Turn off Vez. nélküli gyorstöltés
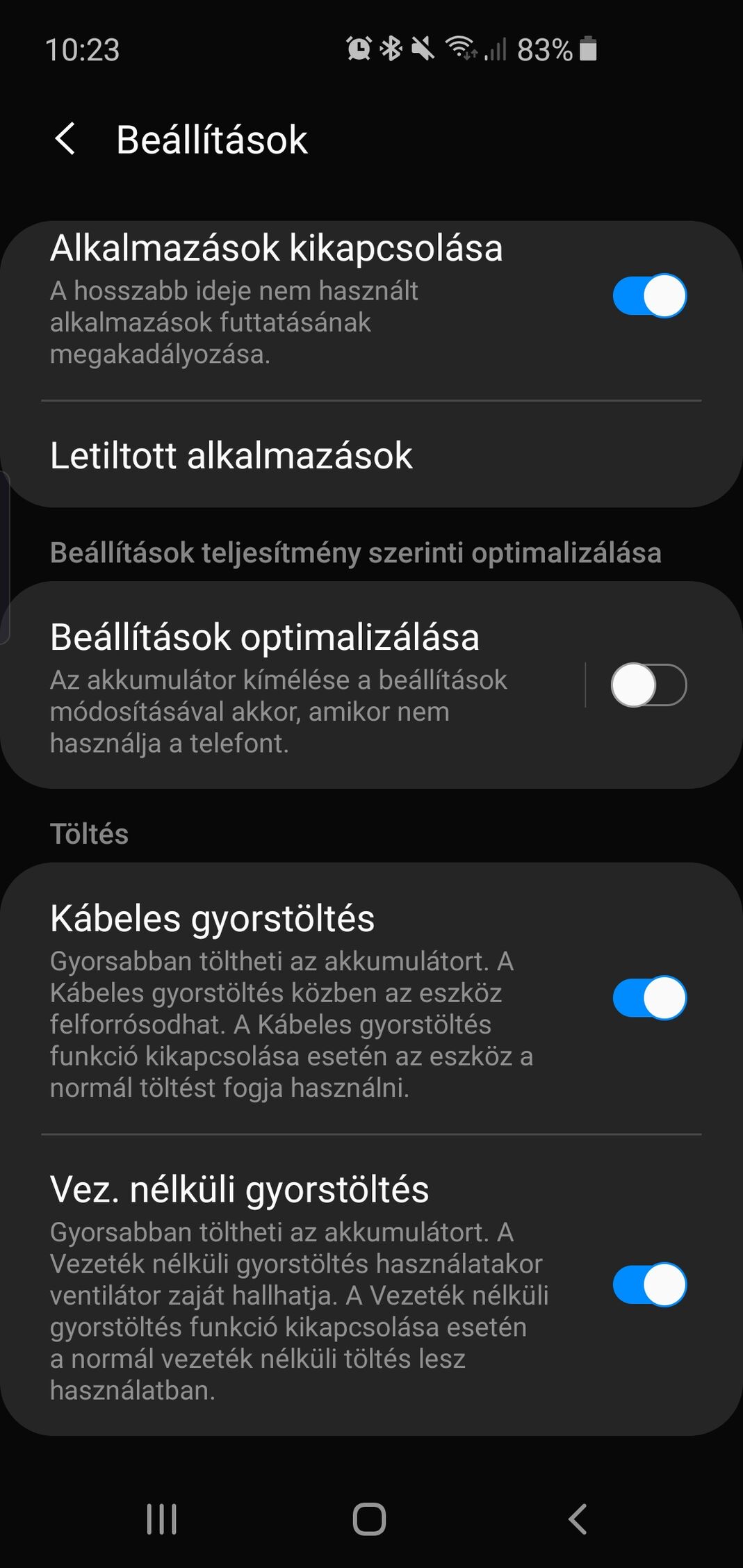743x1568 pixels. click(649, 1284)
